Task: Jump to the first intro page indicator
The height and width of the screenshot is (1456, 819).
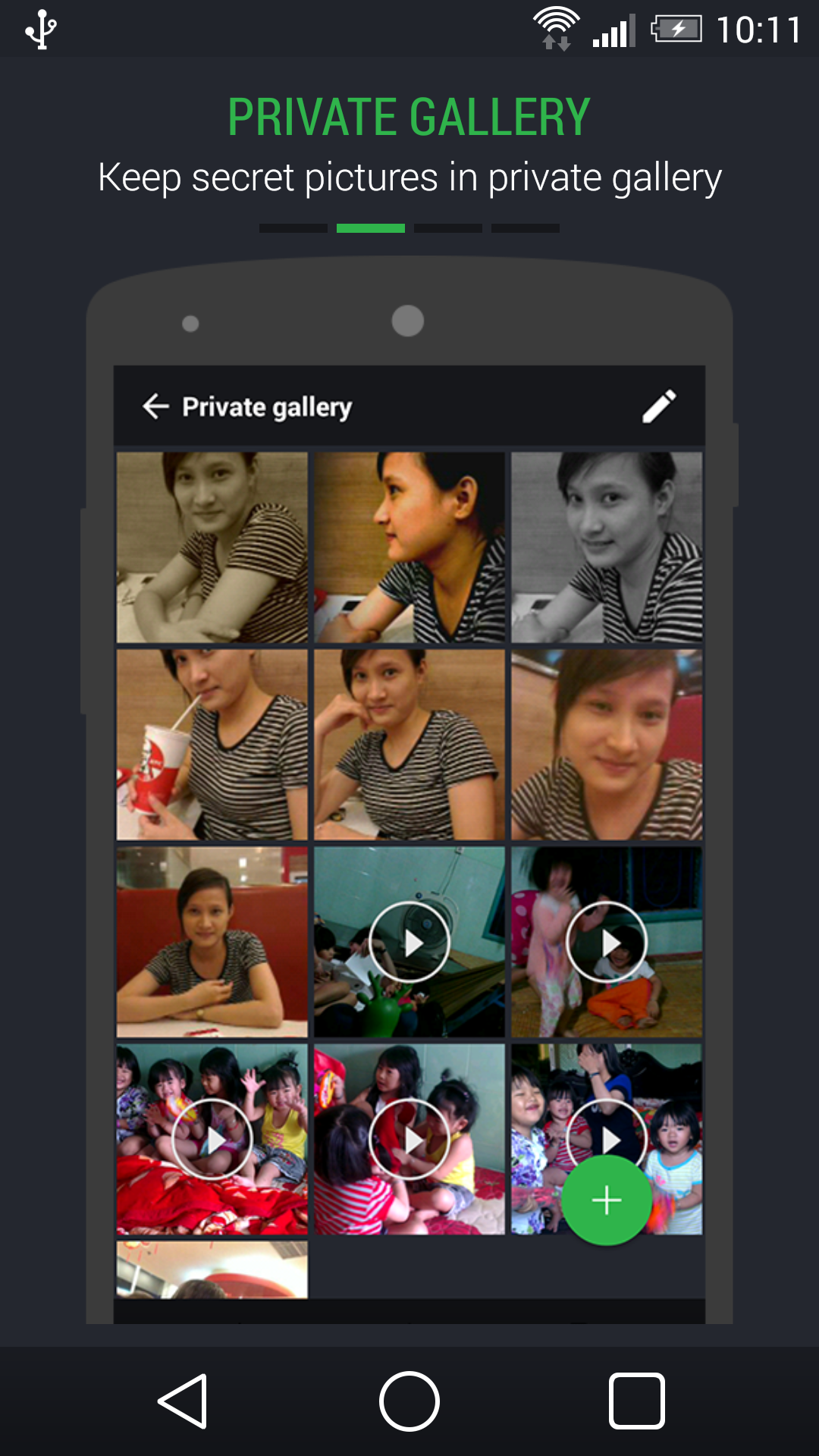Action: [293, 228]
